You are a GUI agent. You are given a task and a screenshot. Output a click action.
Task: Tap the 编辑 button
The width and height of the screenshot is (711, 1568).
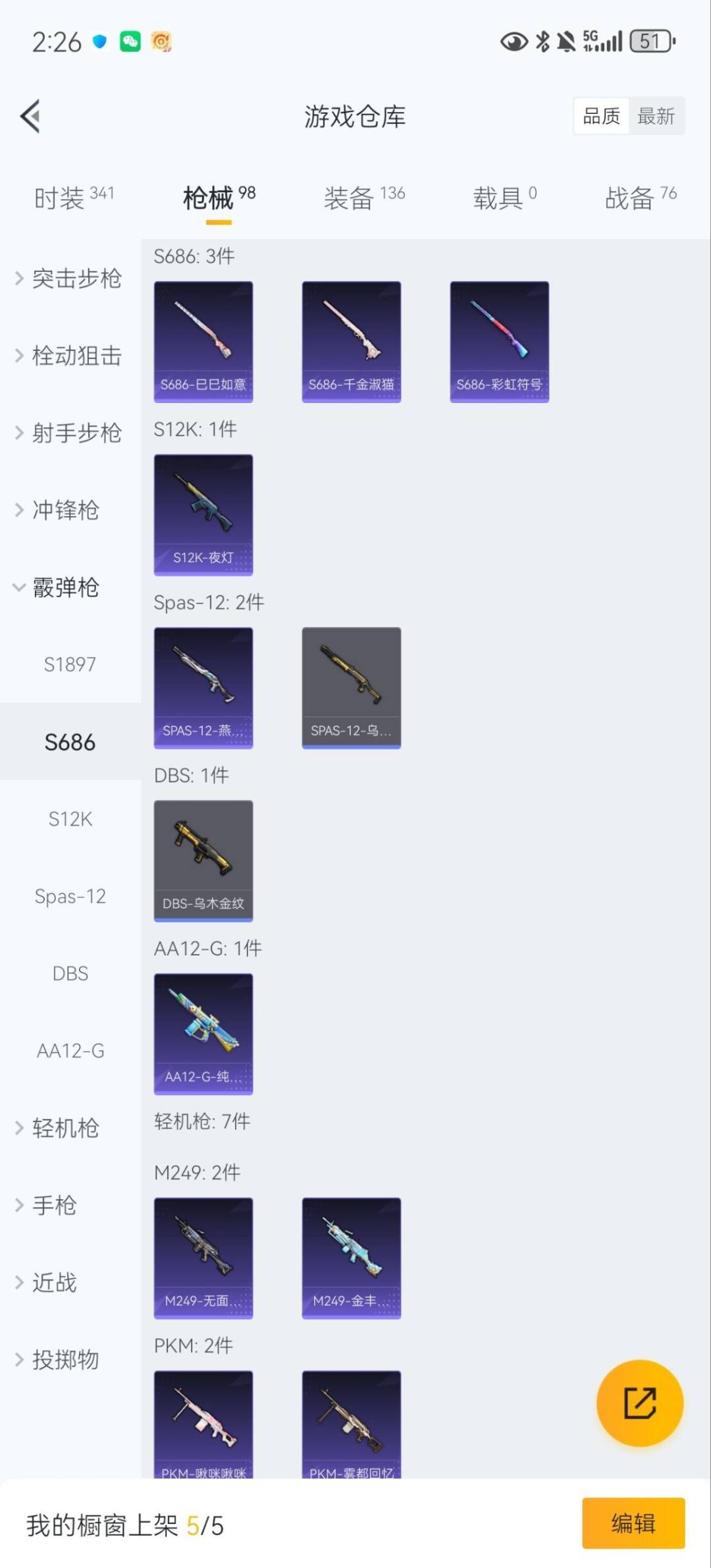pos(633,1523)
